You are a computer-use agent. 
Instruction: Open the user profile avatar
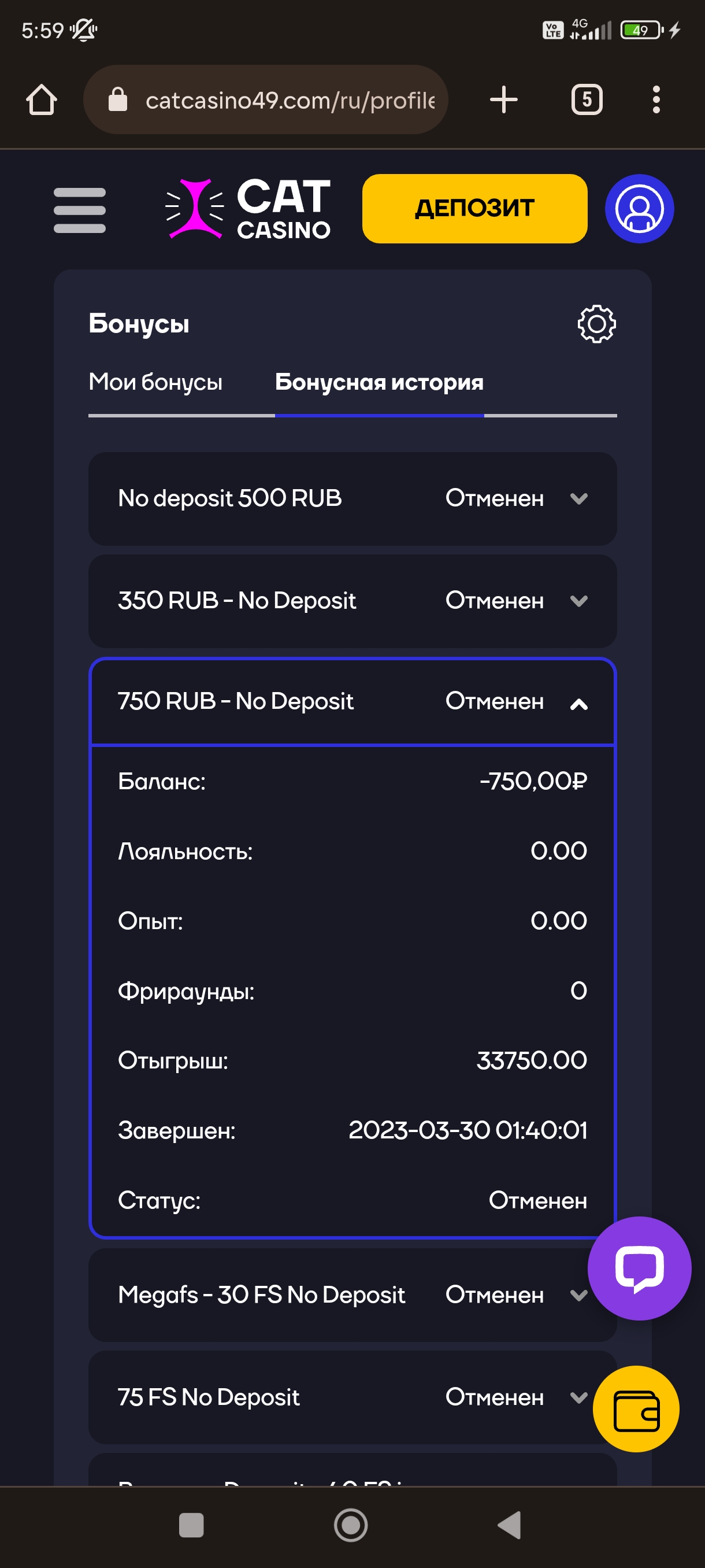click(639, 209)
